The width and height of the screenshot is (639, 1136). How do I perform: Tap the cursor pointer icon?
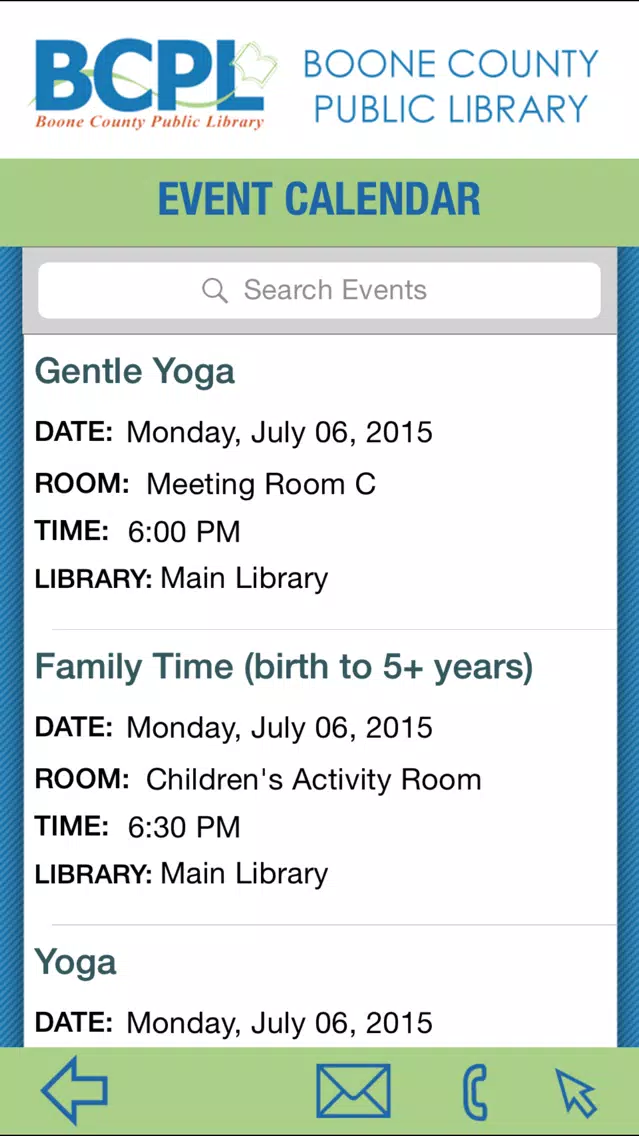(576, 1093)
